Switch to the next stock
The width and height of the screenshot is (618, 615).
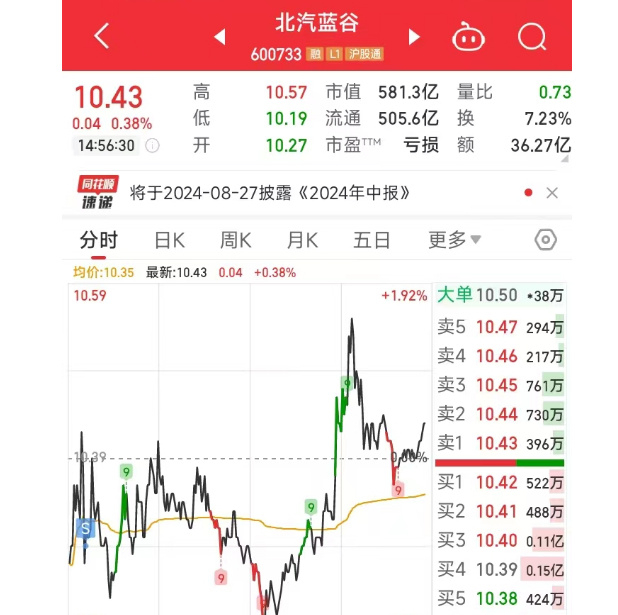point(414,37)
